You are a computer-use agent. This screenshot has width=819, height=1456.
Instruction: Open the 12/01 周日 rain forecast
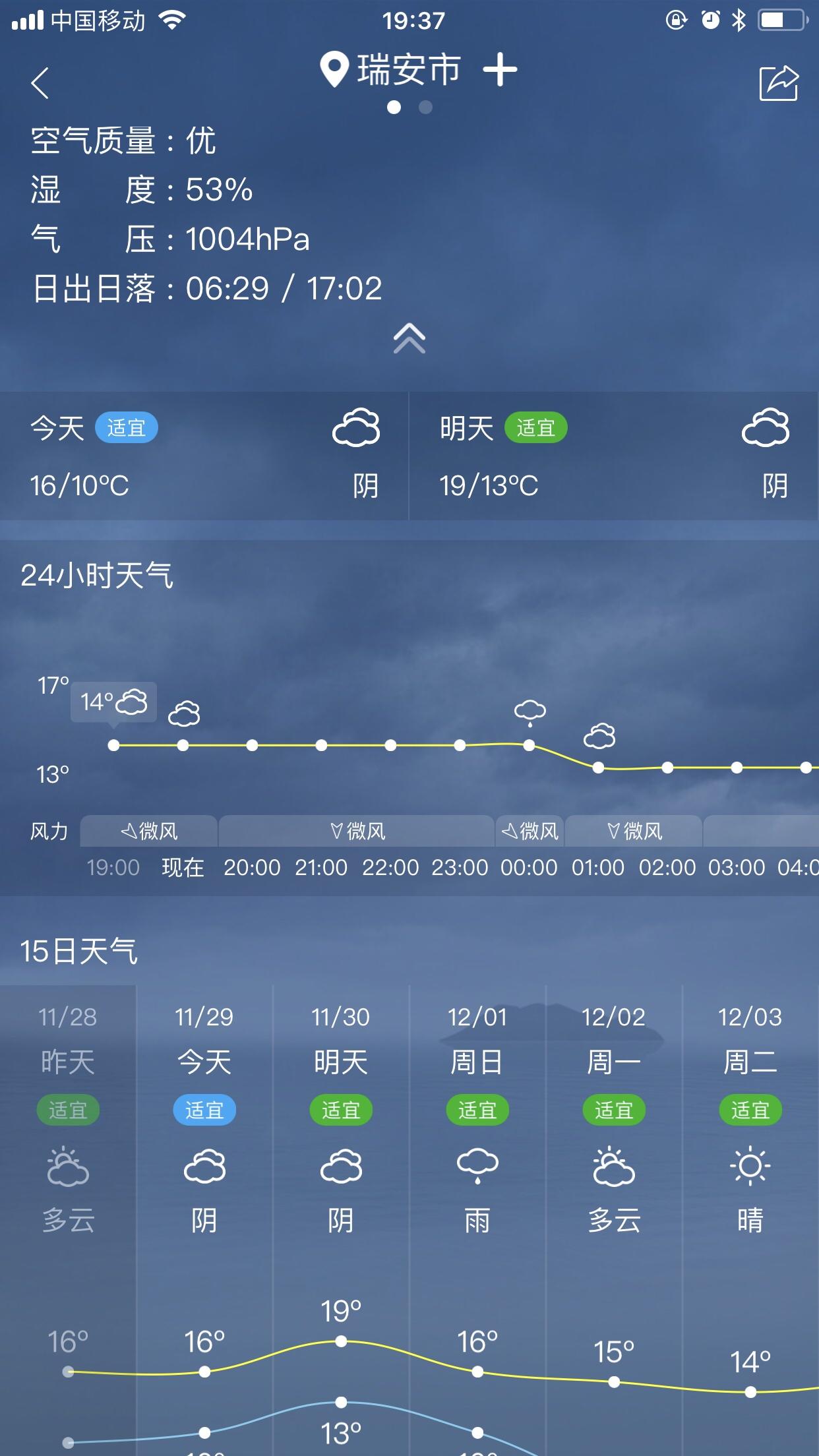[x=477, y=1220]
